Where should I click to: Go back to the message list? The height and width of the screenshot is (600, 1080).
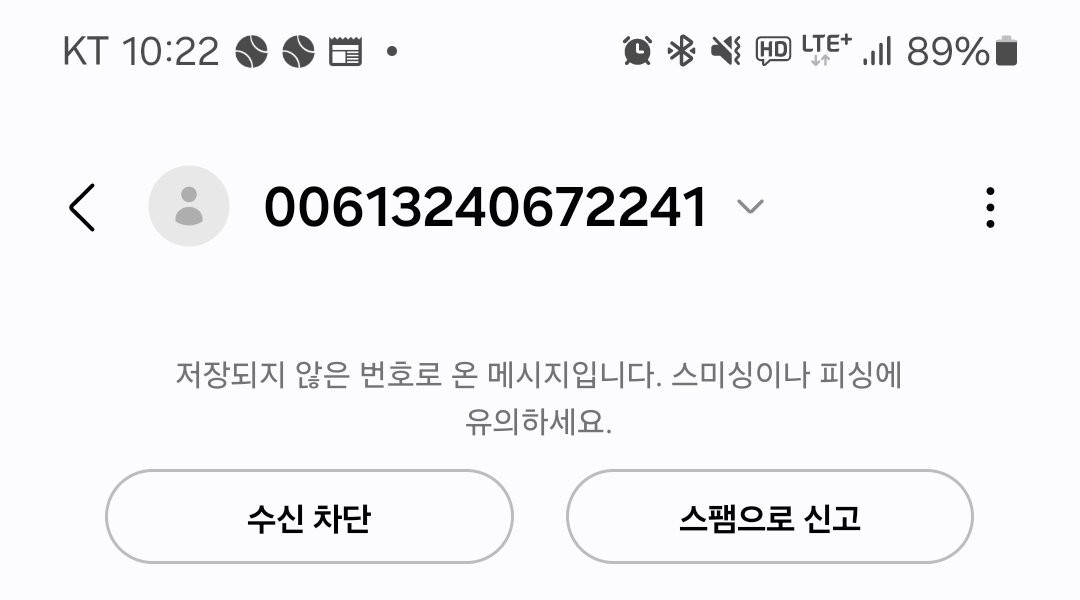82,208
